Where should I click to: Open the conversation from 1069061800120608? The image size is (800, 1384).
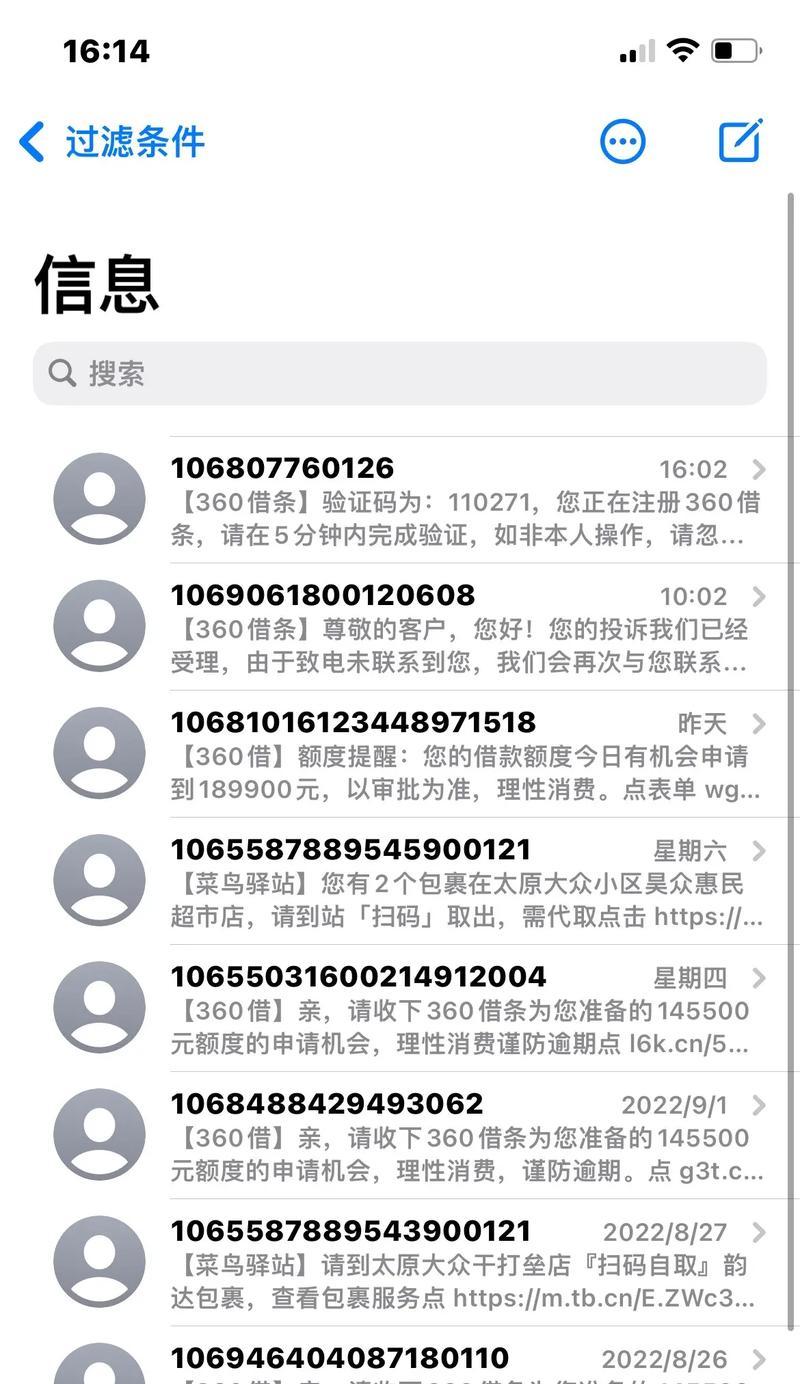click(400, 627)
